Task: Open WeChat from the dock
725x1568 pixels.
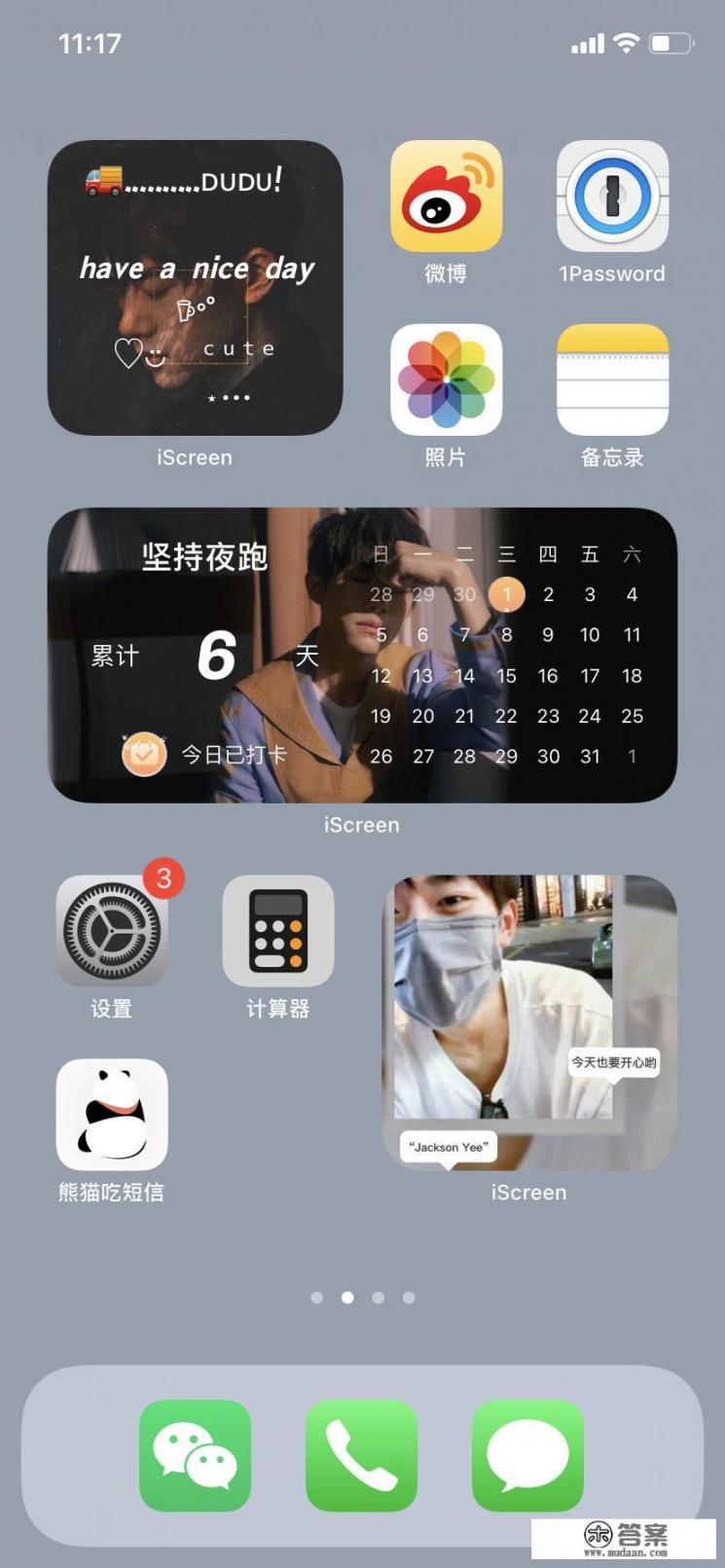Action: coord(195,1456)
